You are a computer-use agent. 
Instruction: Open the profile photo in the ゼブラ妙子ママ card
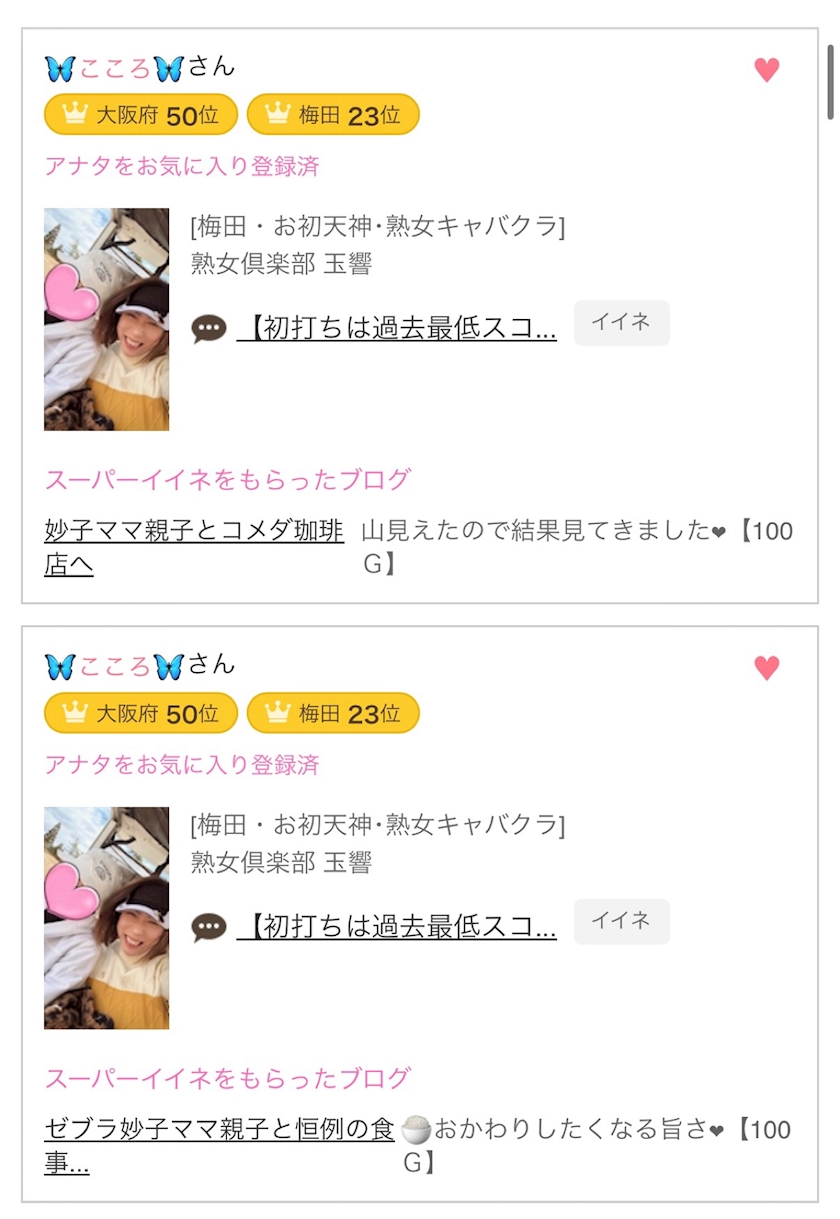coord(107,917)
